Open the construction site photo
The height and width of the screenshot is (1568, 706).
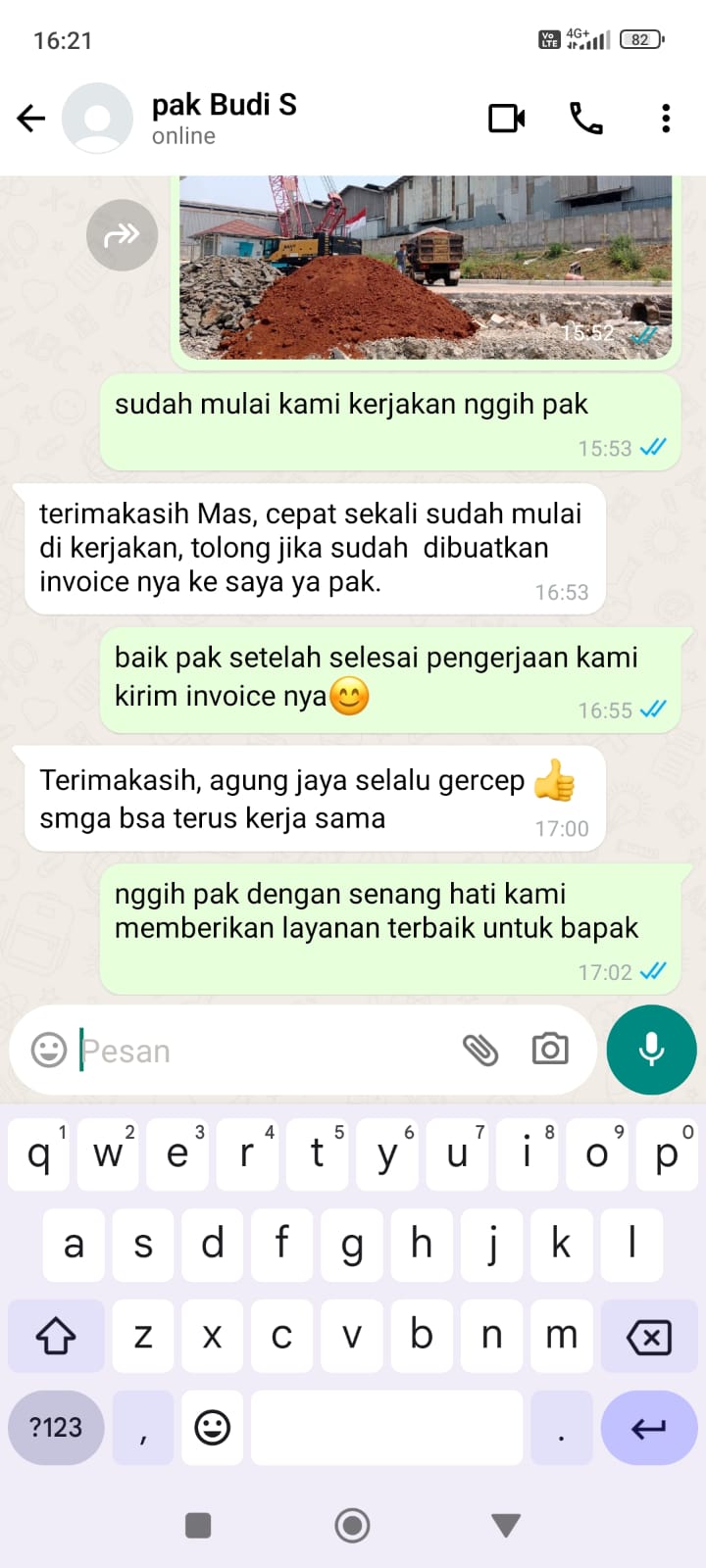click(426, 267)
